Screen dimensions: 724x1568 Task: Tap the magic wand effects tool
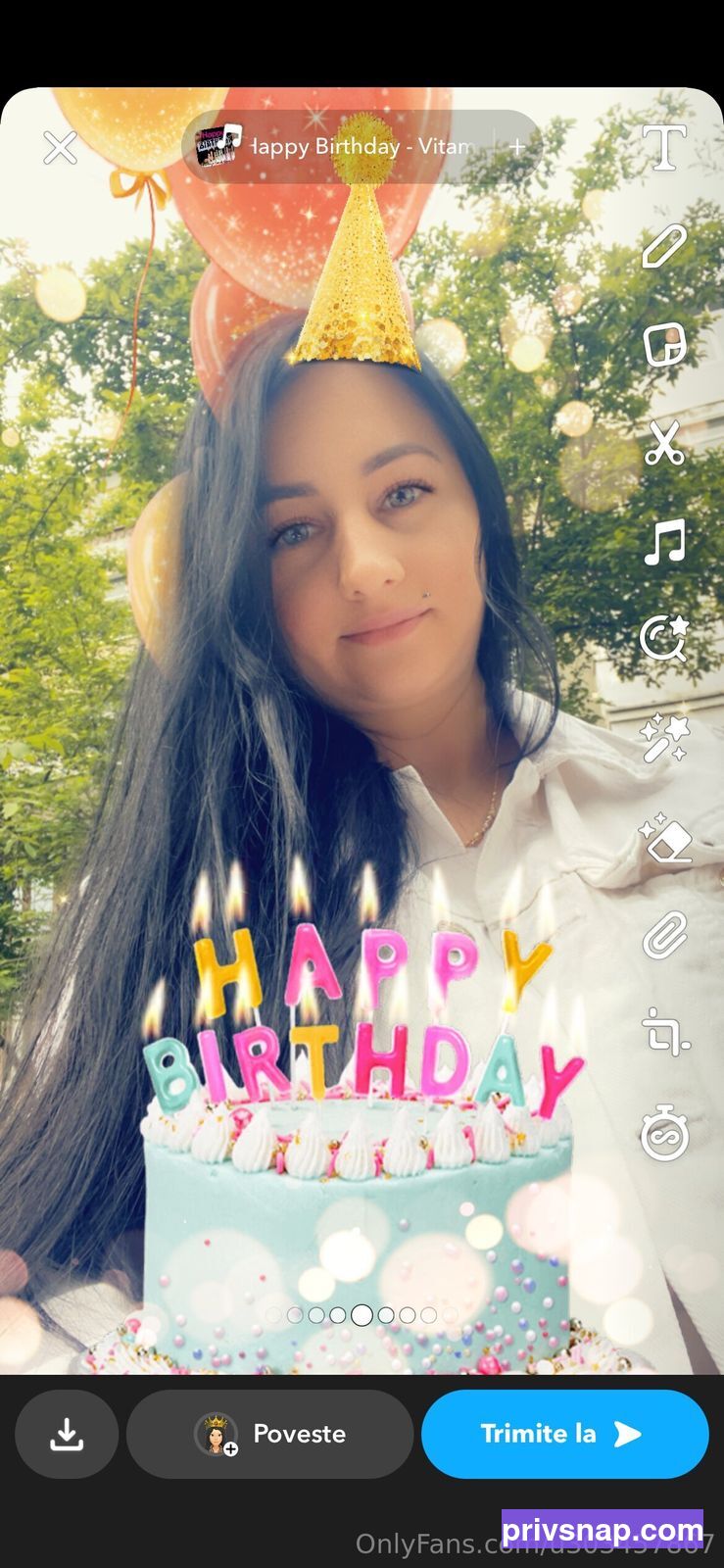[x=664, y=738]
